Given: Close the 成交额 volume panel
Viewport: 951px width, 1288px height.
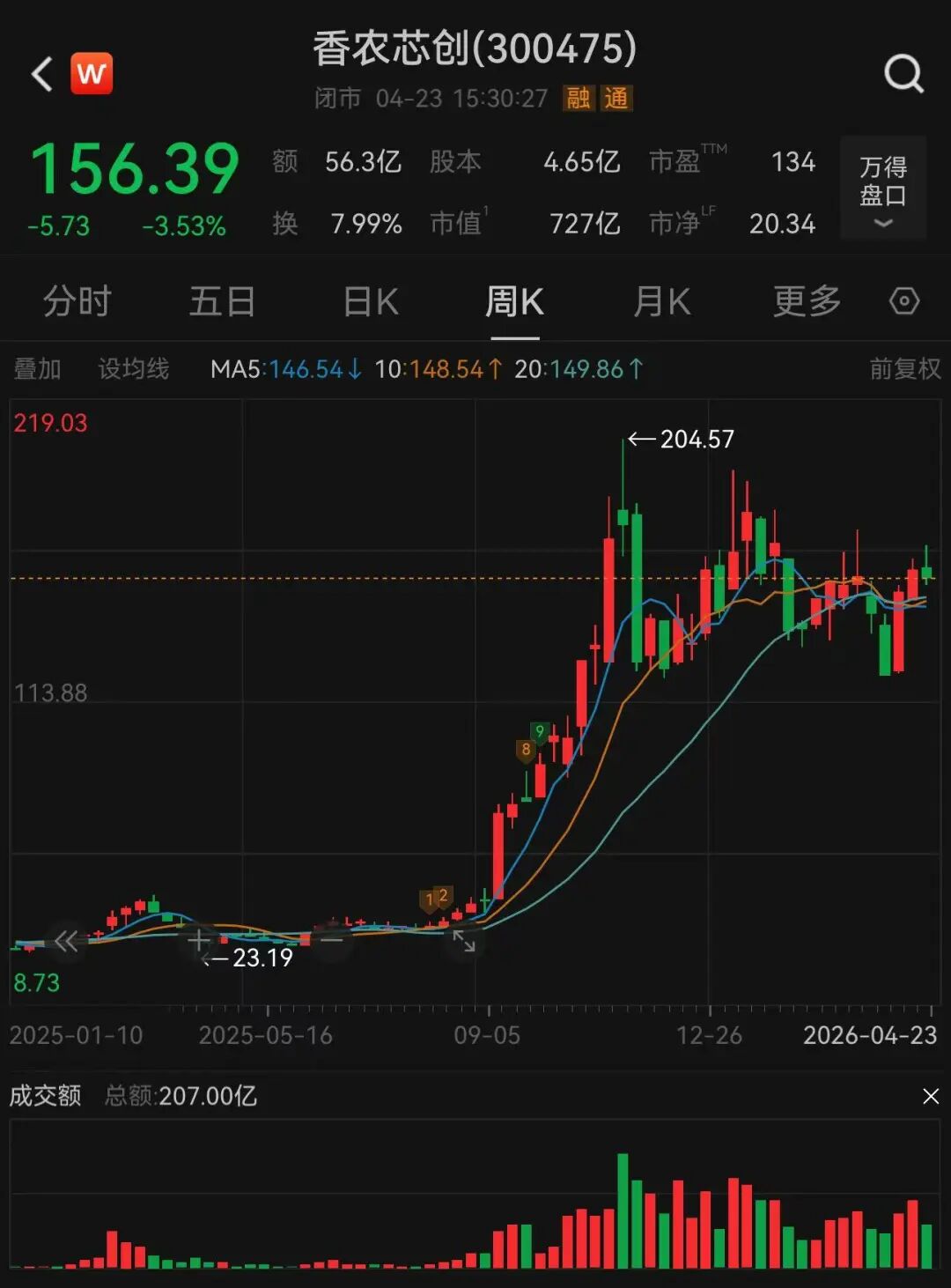Looking at the screenshot, I should (x=931, y=1097).
